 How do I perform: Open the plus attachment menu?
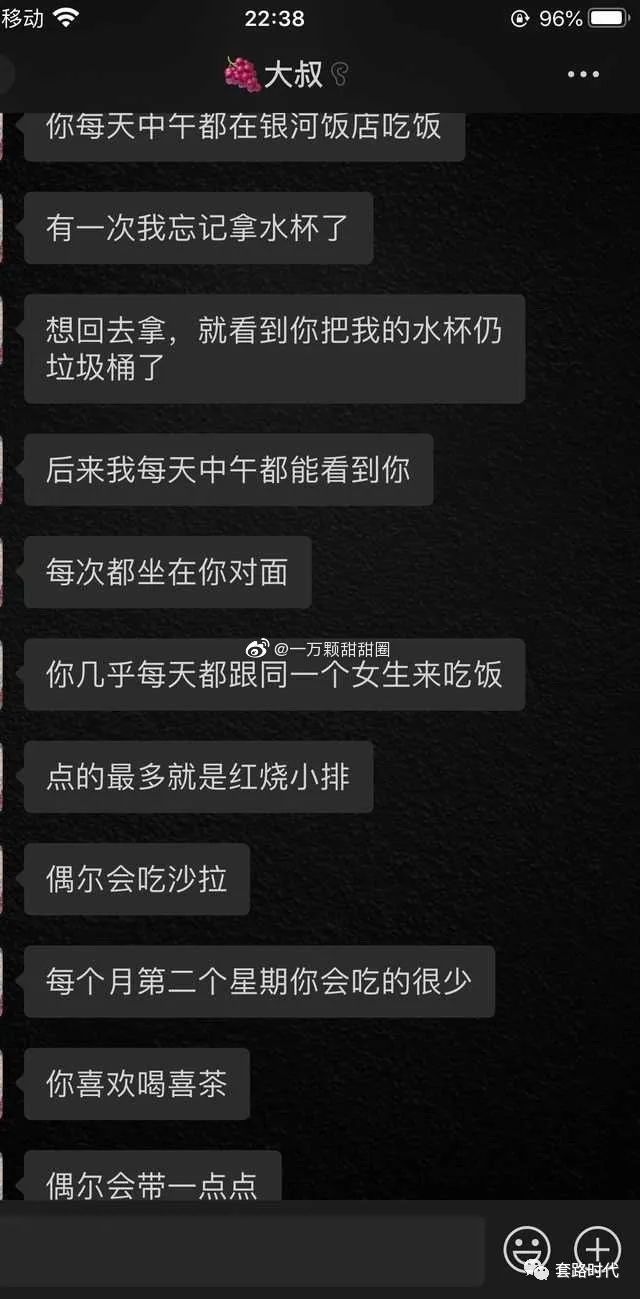tap(597, 1248)
